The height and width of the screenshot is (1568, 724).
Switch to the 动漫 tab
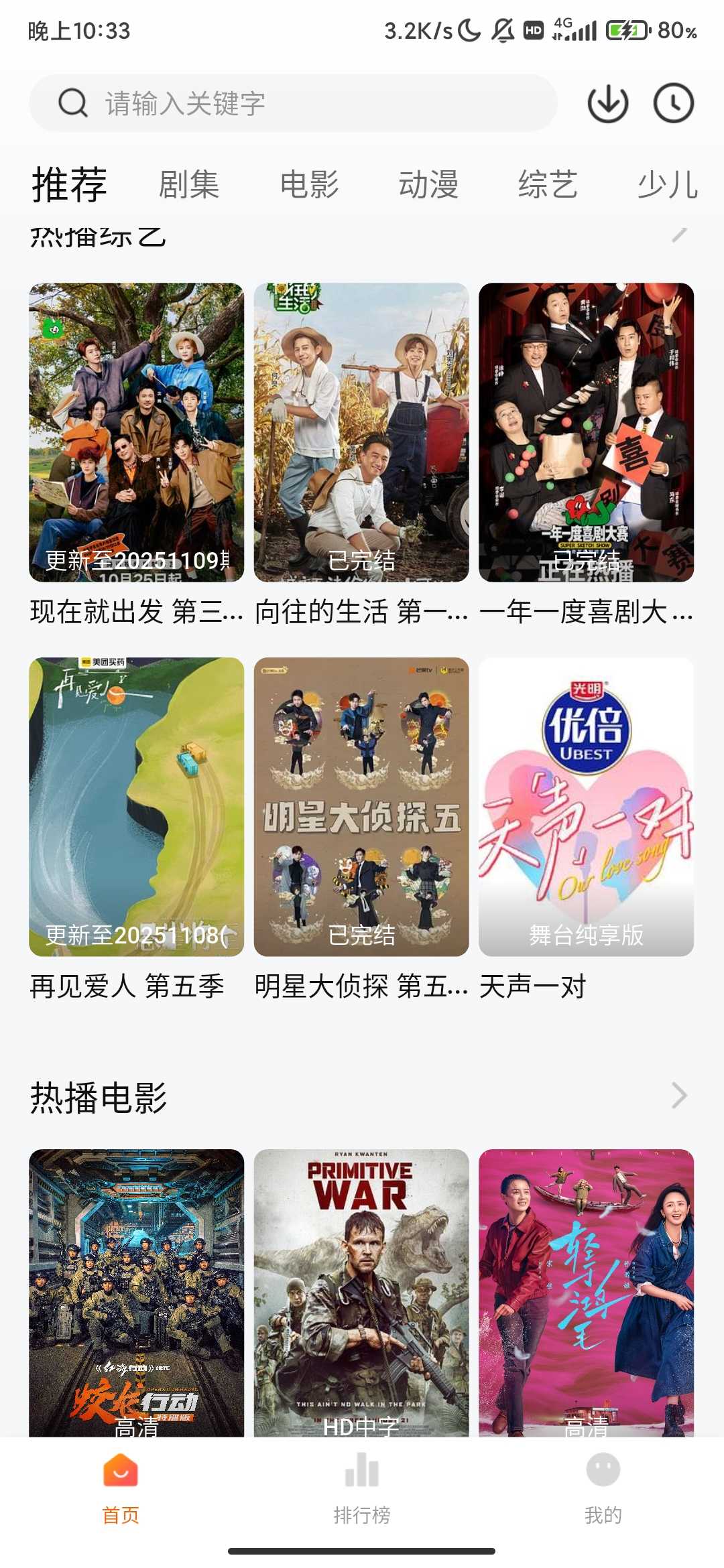pos(428,184)
